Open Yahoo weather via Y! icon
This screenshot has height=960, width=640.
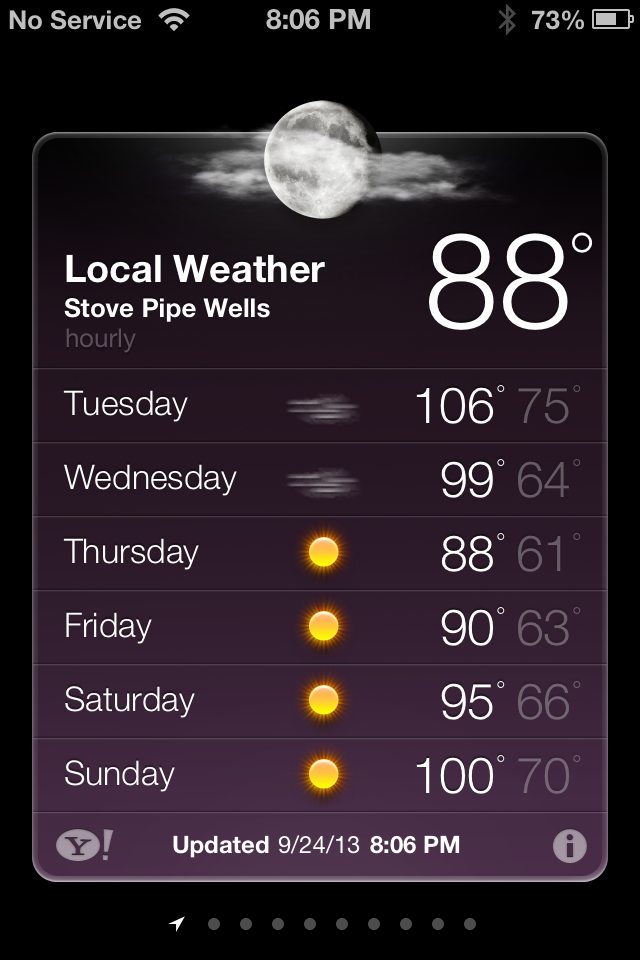click(84, 846)
